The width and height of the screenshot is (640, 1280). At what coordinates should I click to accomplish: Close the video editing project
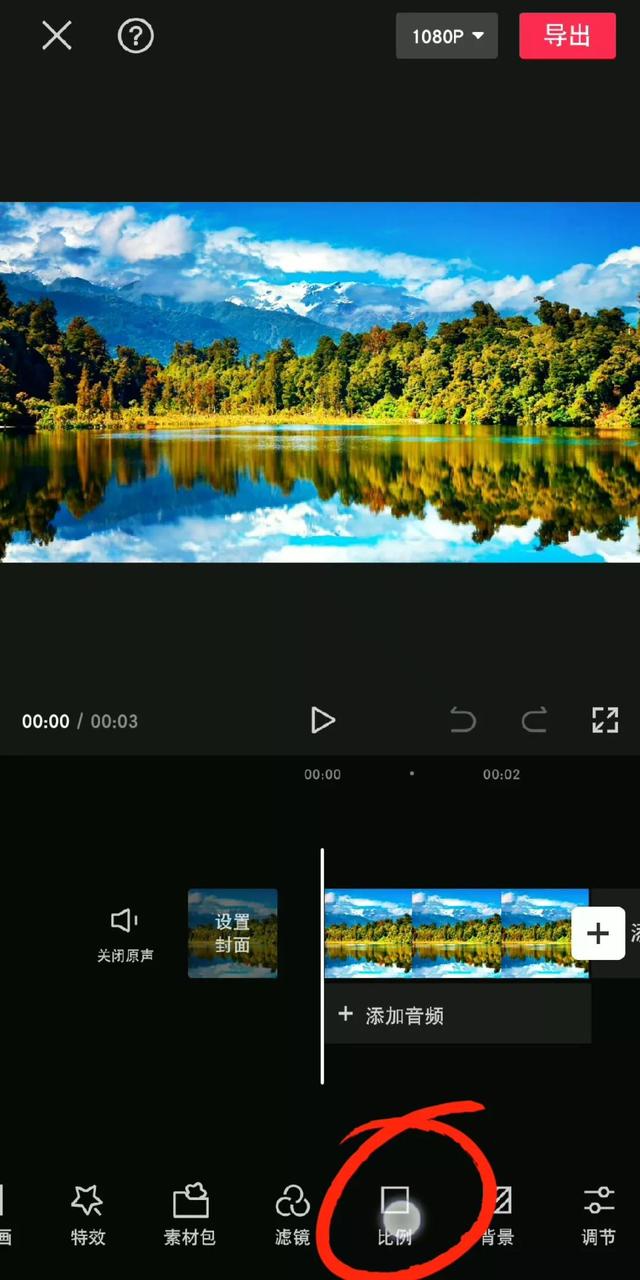pyautogui.click(x=57, y=36)
